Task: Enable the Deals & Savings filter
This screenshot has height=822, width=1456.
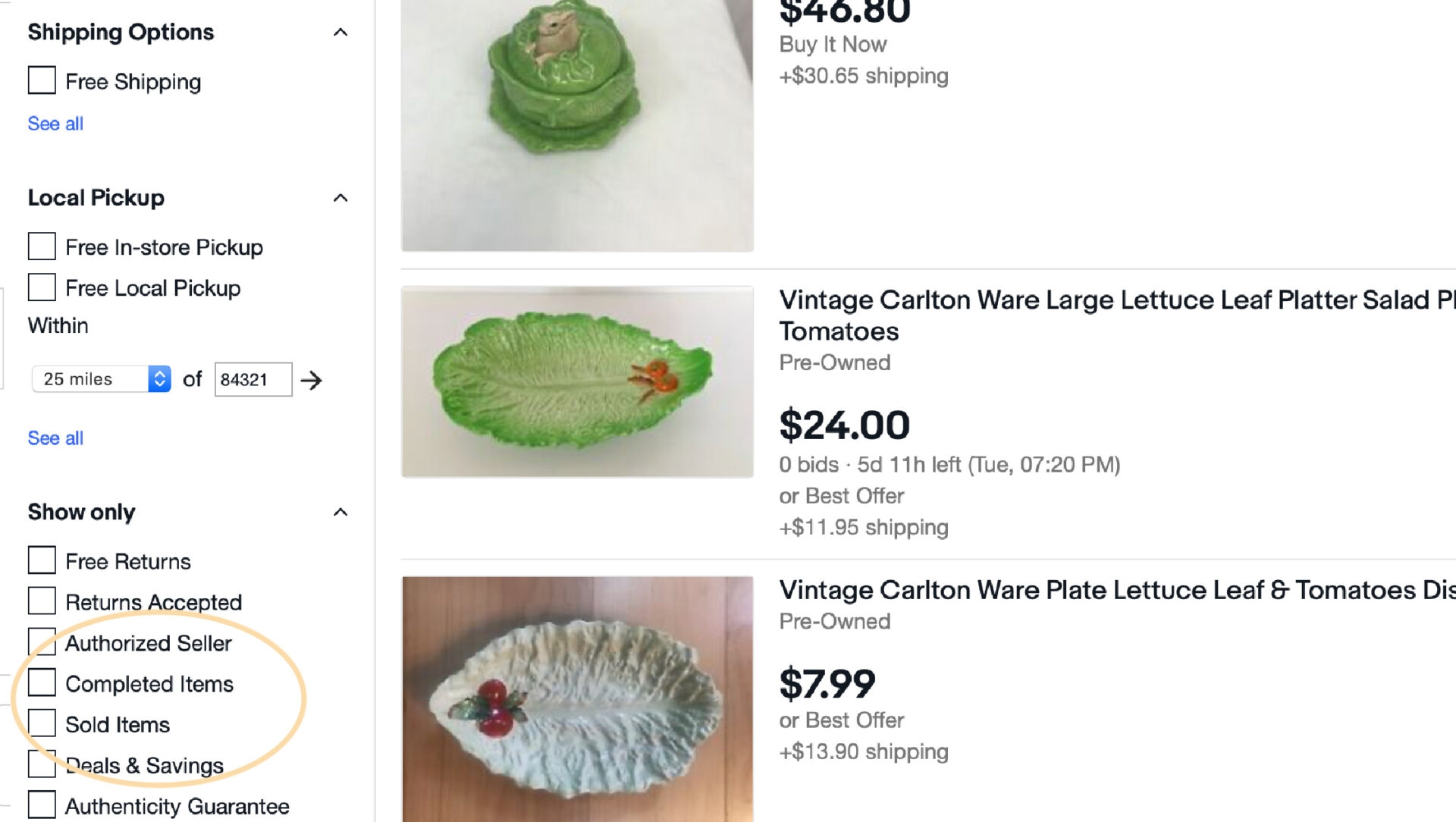Action: click(42, 764)
